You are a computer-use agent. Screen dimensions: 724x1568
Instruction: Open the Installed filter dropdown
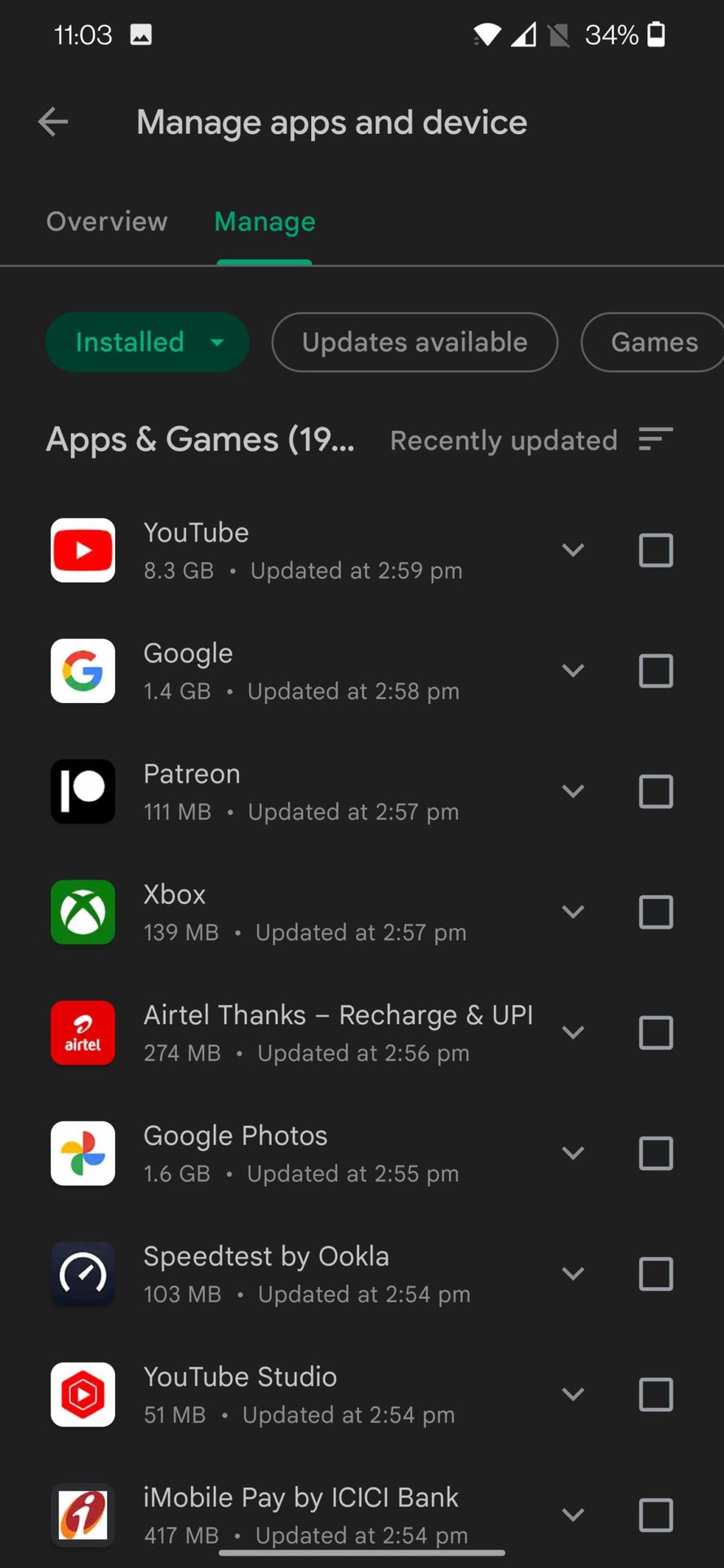pyautogui.click(x=147, y=342)
